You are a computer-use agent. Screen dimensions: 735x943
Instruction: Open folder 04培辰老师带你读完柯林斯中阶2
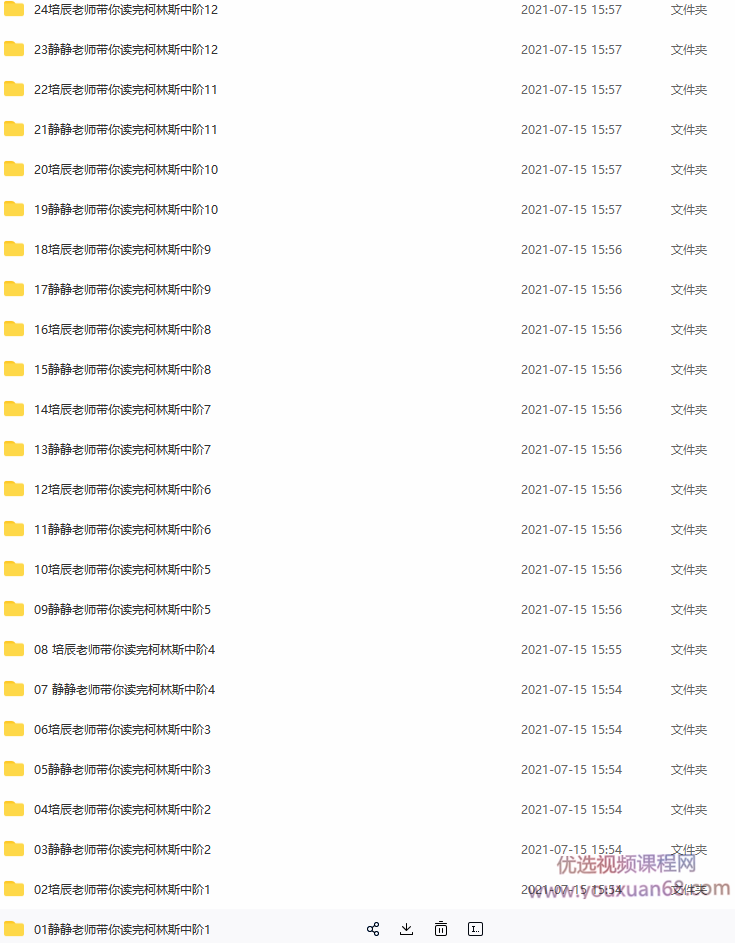click(x=122, y=810)
